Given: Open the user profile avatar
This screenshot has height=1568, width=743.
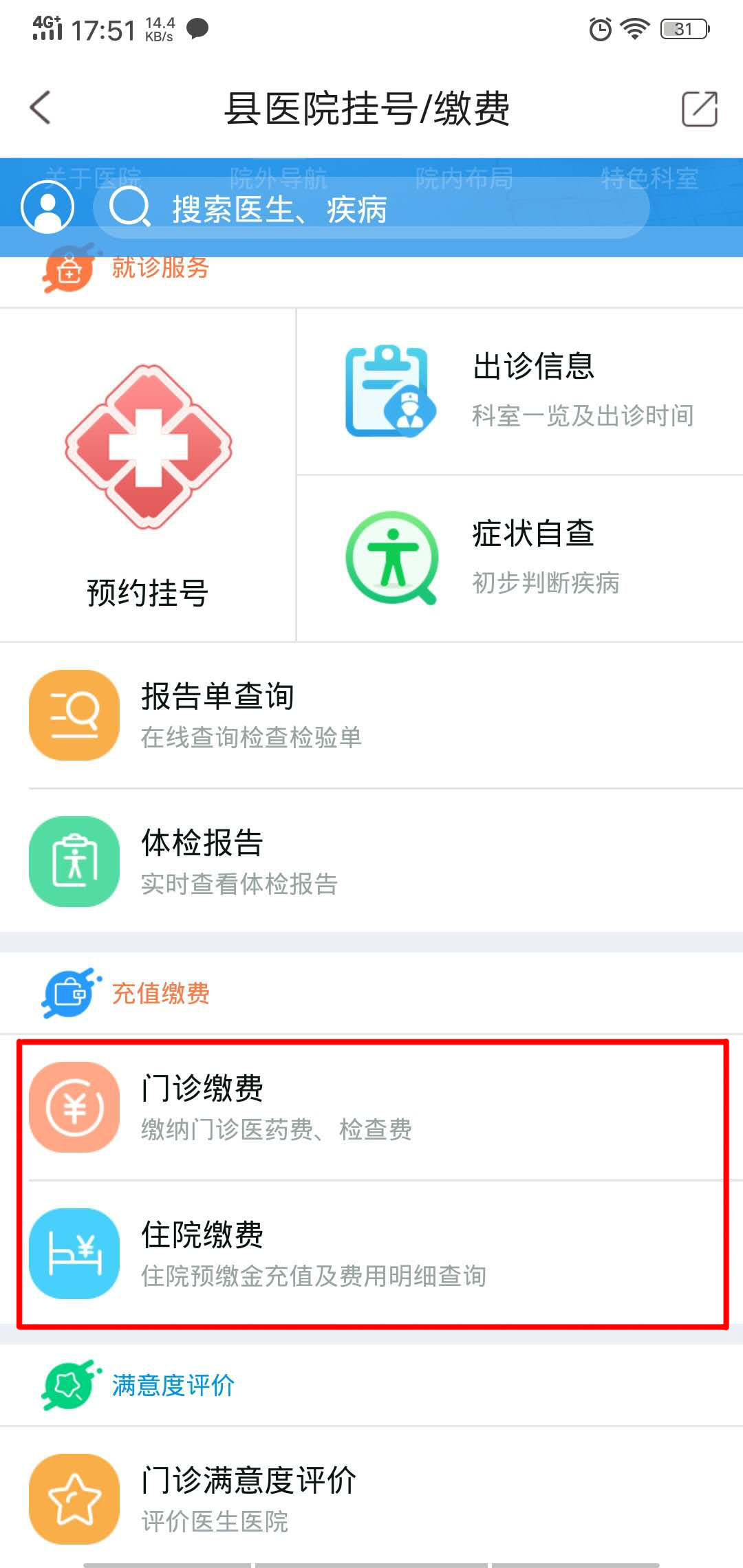Looking at the screenshot, I should [47, 206].
